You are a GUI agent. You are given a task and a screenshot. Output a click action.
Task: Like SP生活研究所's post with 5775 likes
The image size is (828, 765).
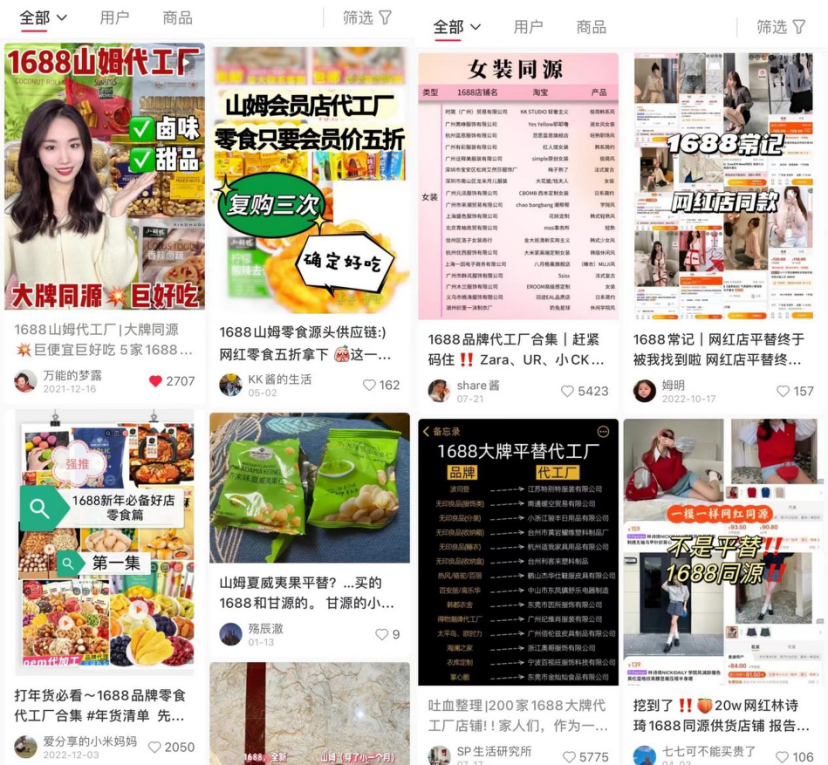pos(571,757)
